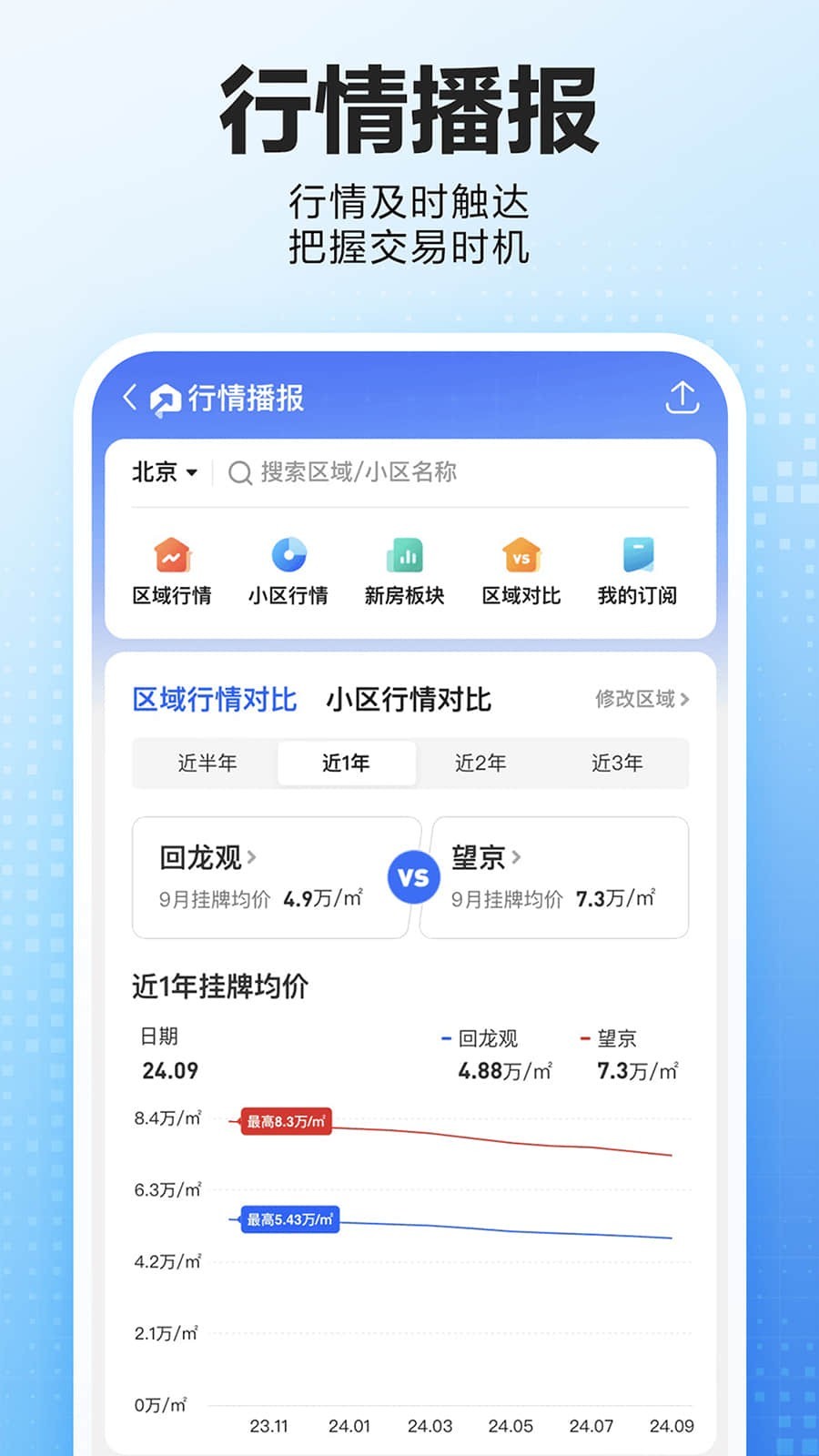
Task: Tap the VS badge between 回龙观 and 望京
Action: point(415,876)
